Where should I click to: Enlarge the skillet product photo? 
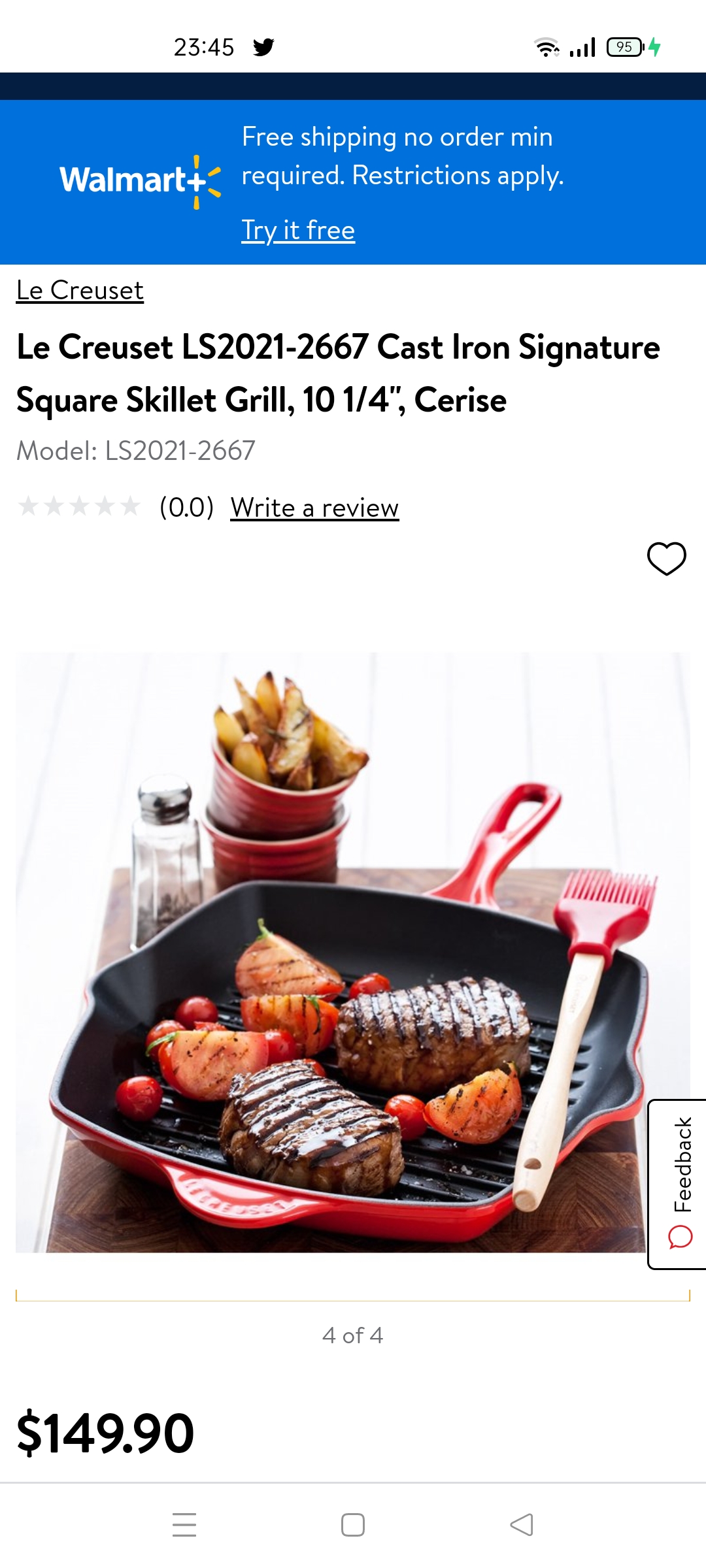353,952
